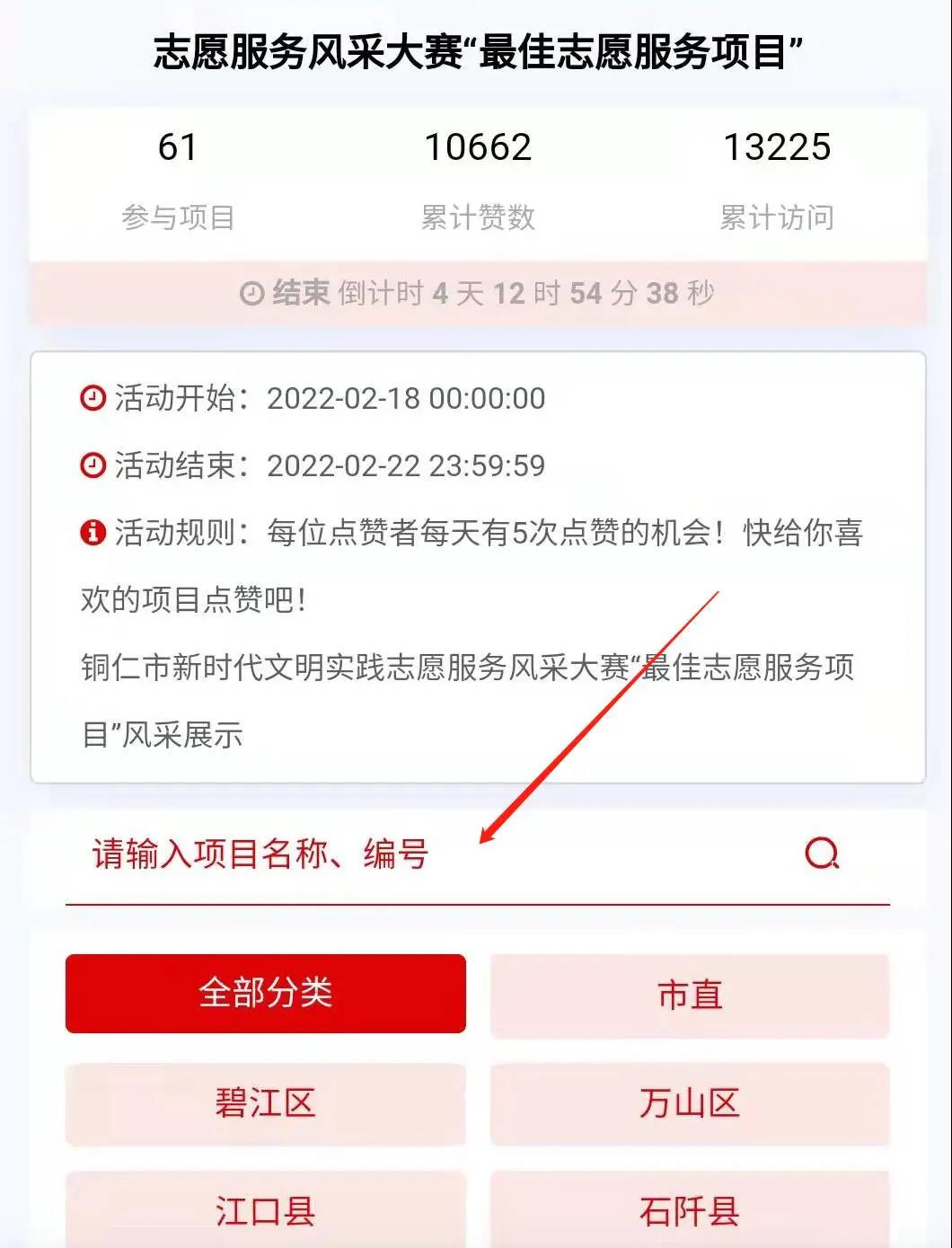Screen dimensions: 952x1248
Task: Tap the project name search field
Action: (431, 854)
